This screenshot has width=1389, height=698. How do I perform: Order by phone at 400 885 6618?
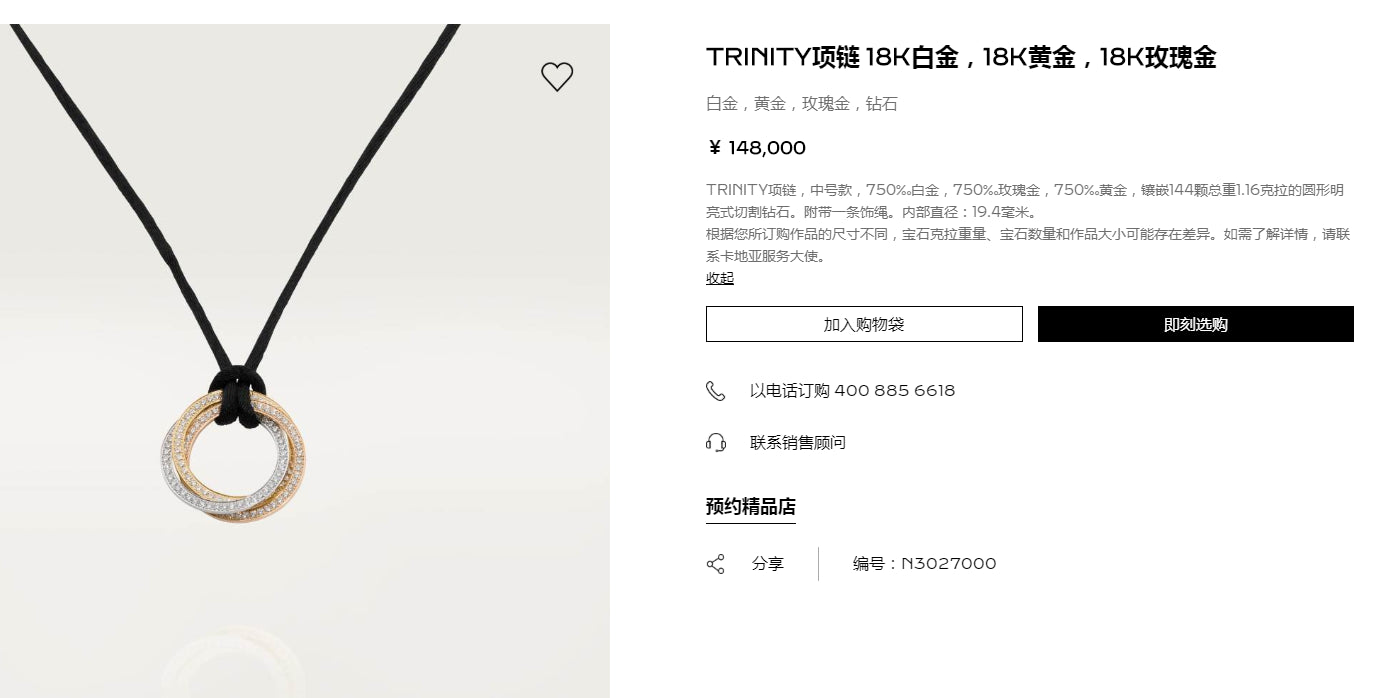pyautogui.click(x=852, y=391)
